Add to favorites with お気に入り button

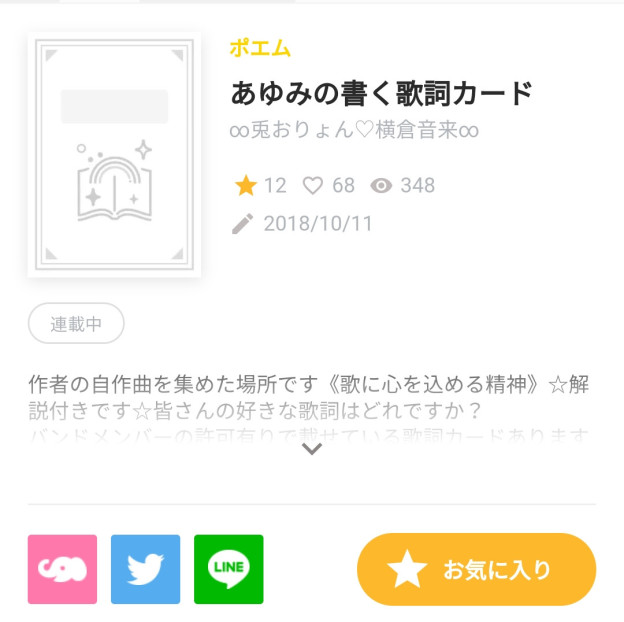476,570
